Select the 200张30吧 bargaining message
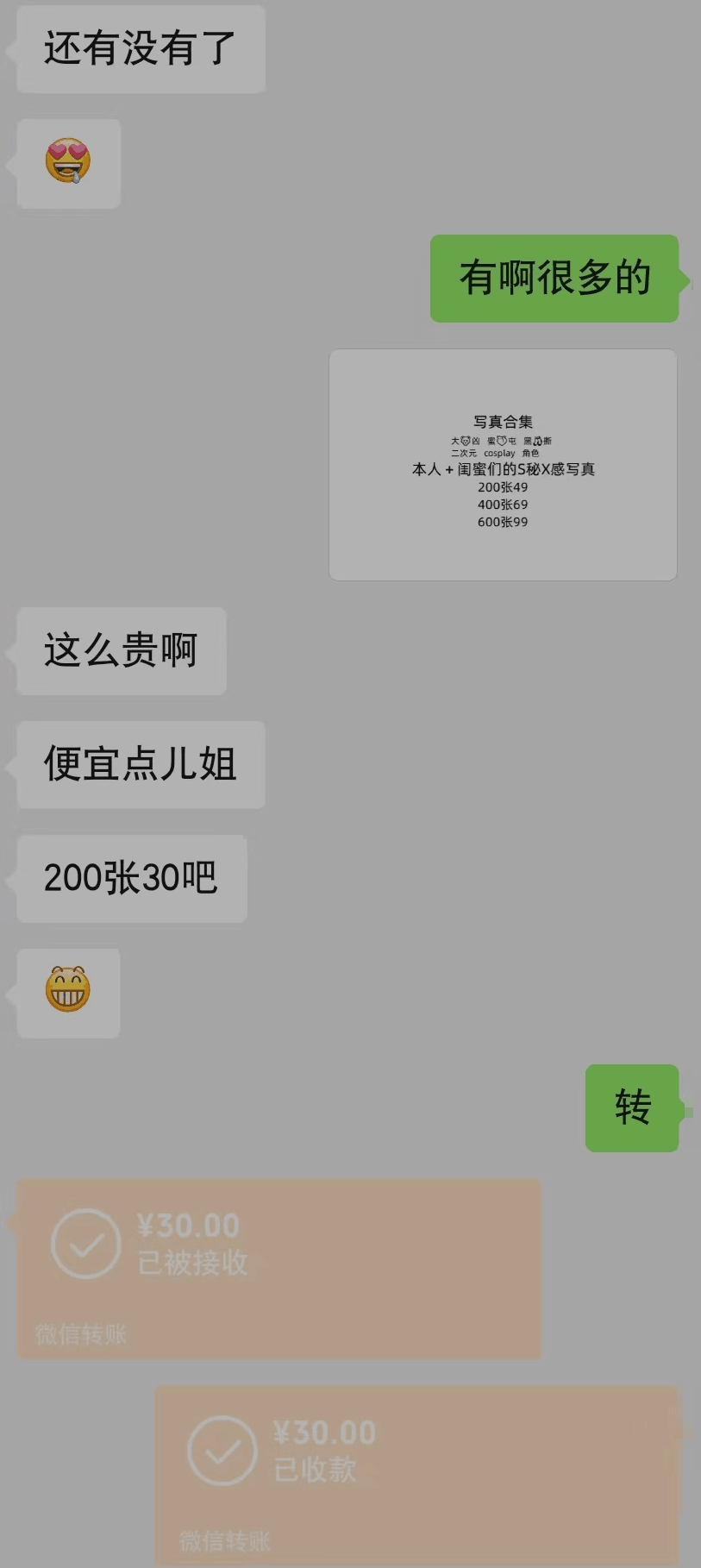Screen dimensions: 701x1568 [x=129, y=879]
